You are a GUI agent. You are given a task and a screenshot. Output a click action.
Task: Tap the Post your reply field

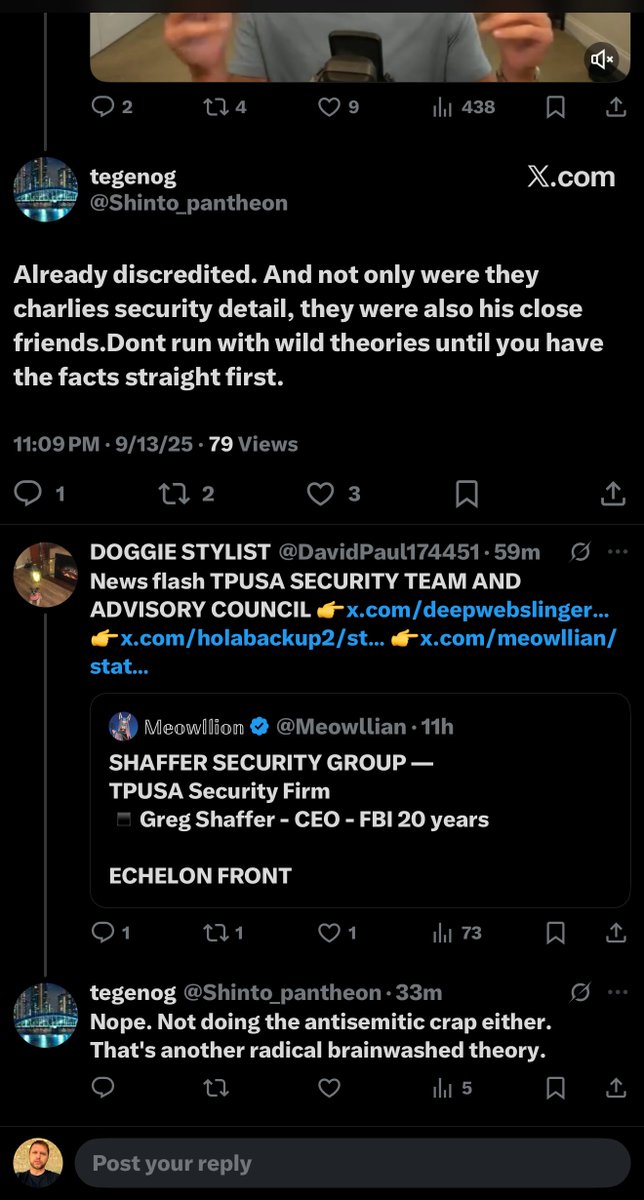(x=350, y=1163)
